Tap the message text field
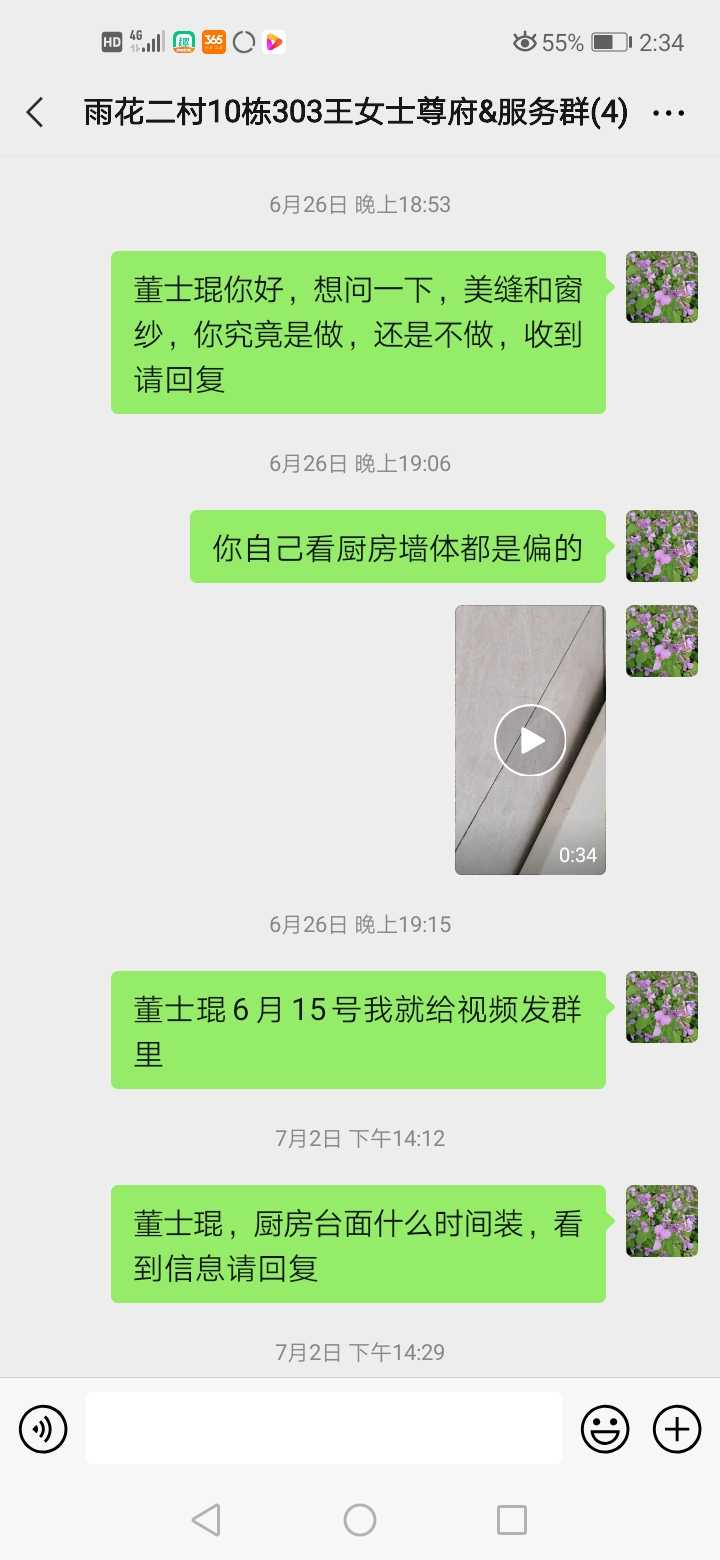Viewport: 720px width, 1560px height. (323, 1428)
